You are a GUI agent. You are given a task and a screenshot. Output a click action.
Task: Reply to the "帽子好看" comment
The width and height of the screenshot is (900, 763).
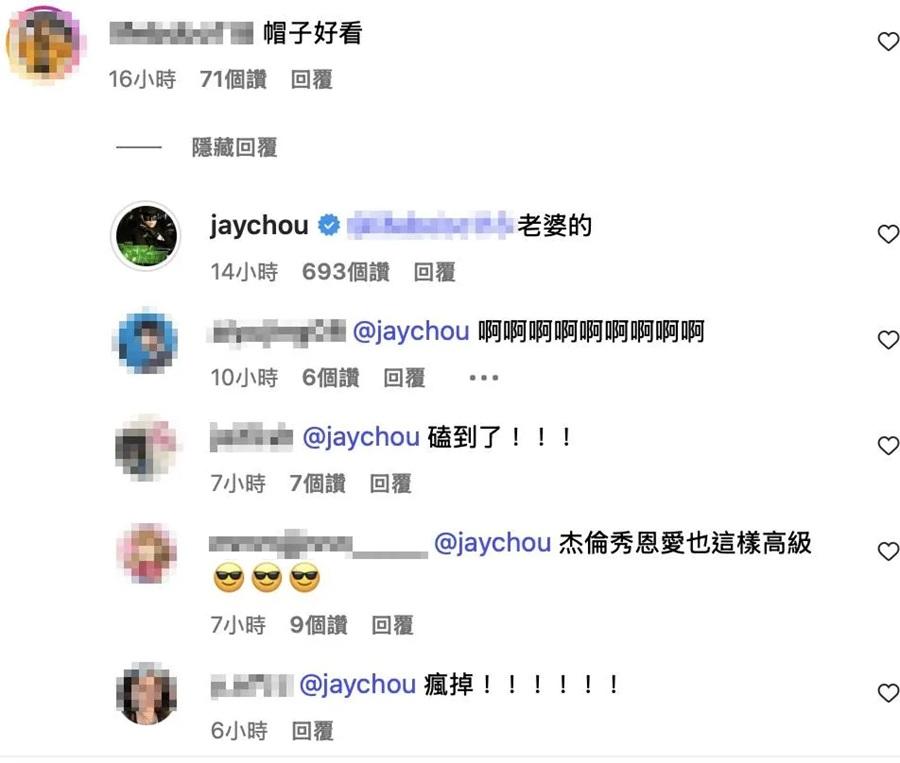click(x=311, y=80)
